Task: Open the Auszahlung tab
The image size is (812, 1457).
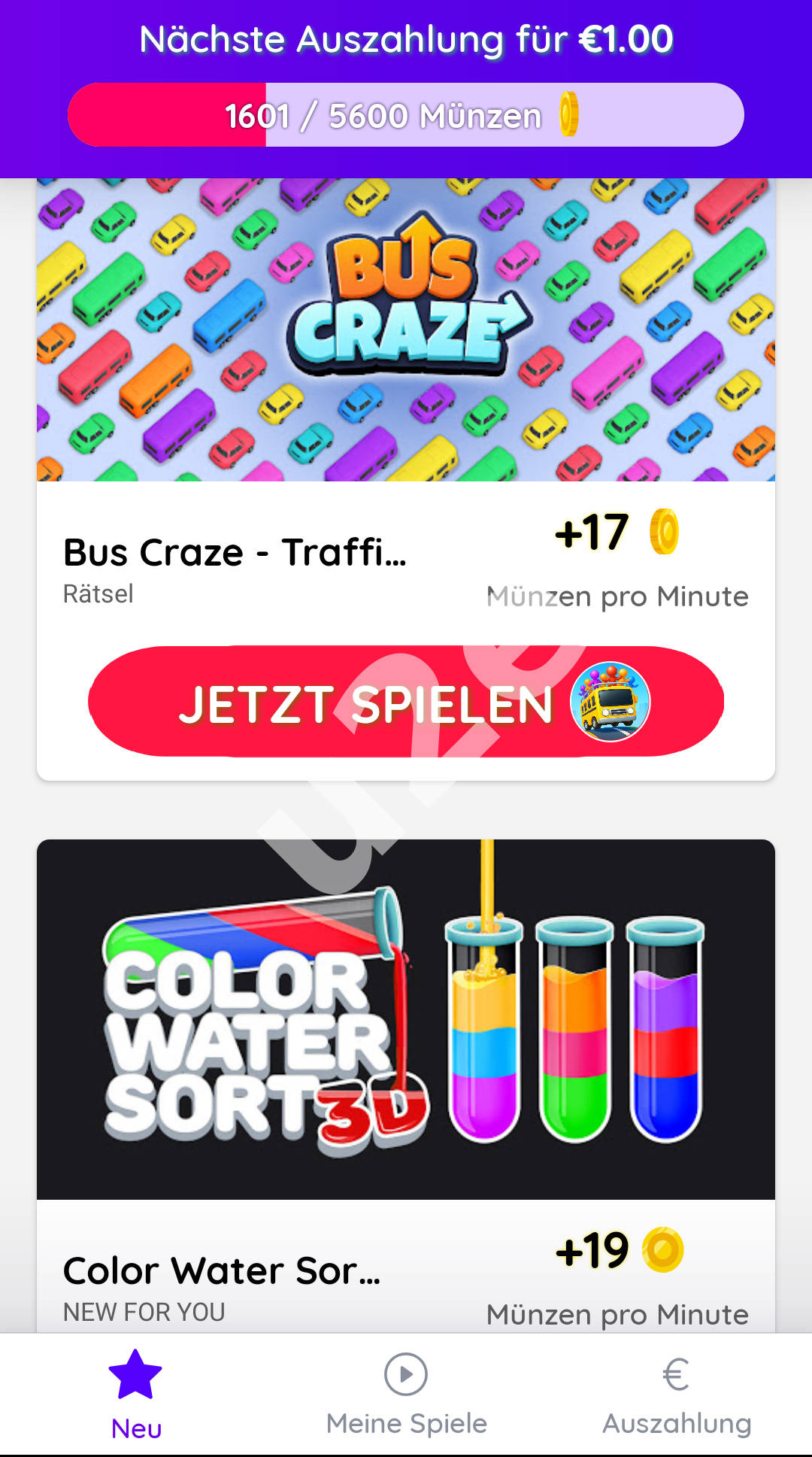Action: click(677, 1394)
